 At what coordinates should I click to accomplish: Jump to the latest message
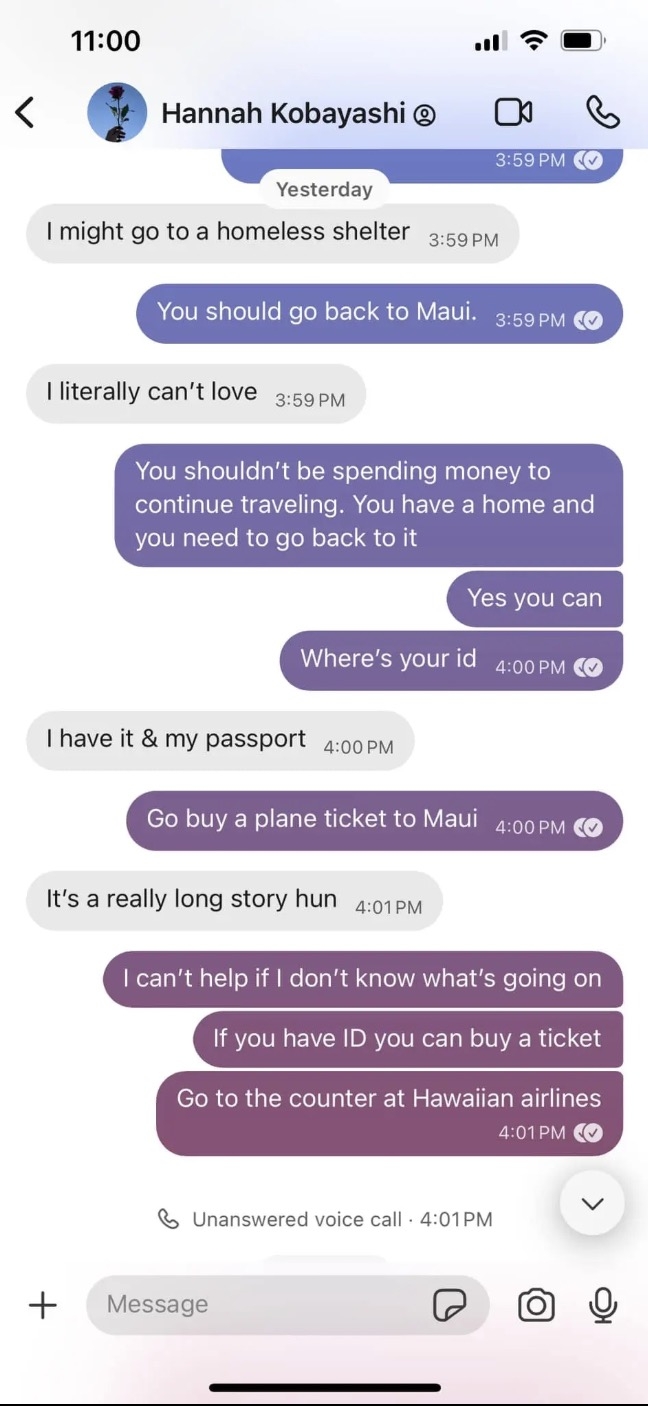point(592,1203)
